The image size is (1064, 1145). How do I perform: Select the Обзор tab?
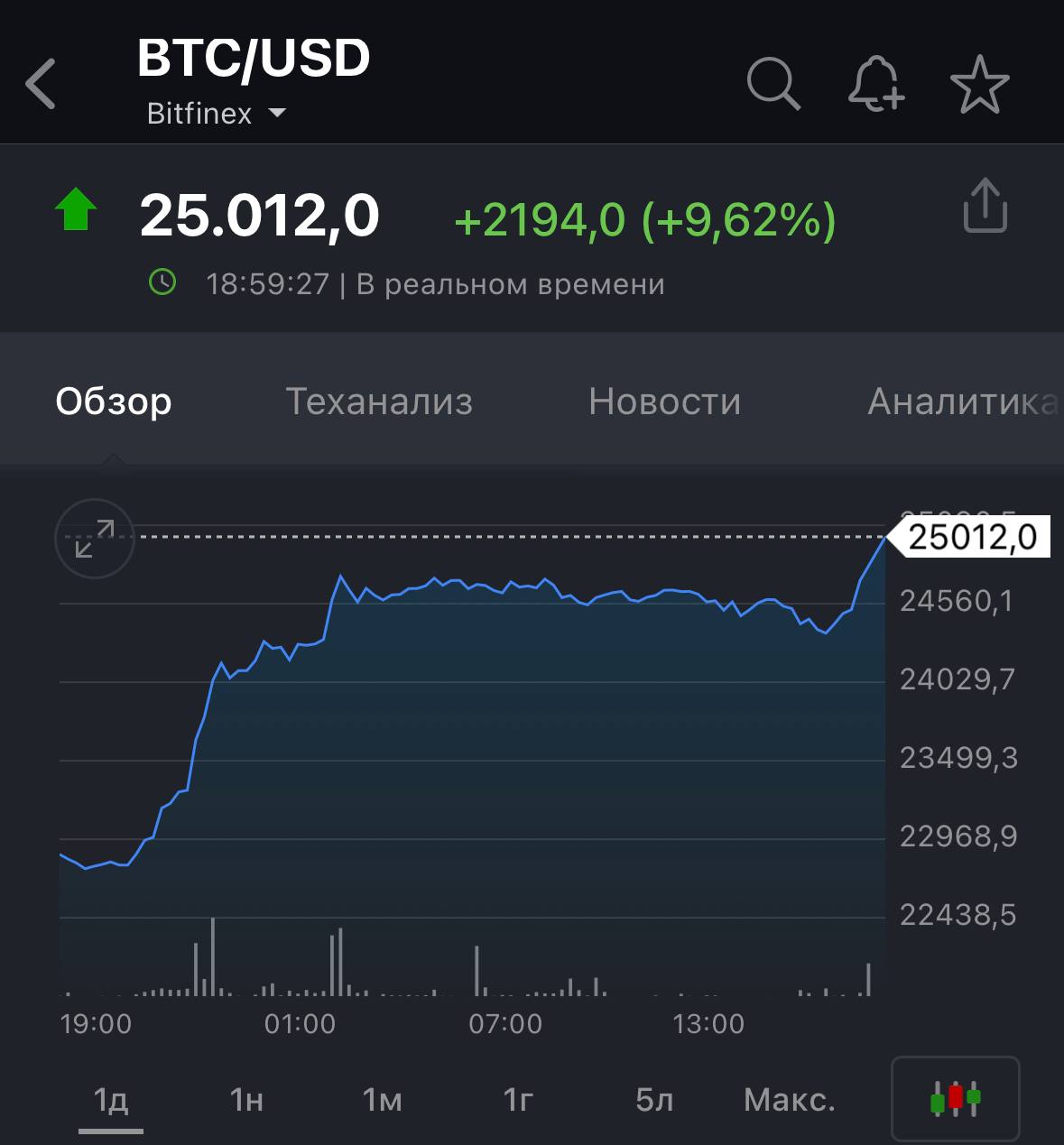114,402
